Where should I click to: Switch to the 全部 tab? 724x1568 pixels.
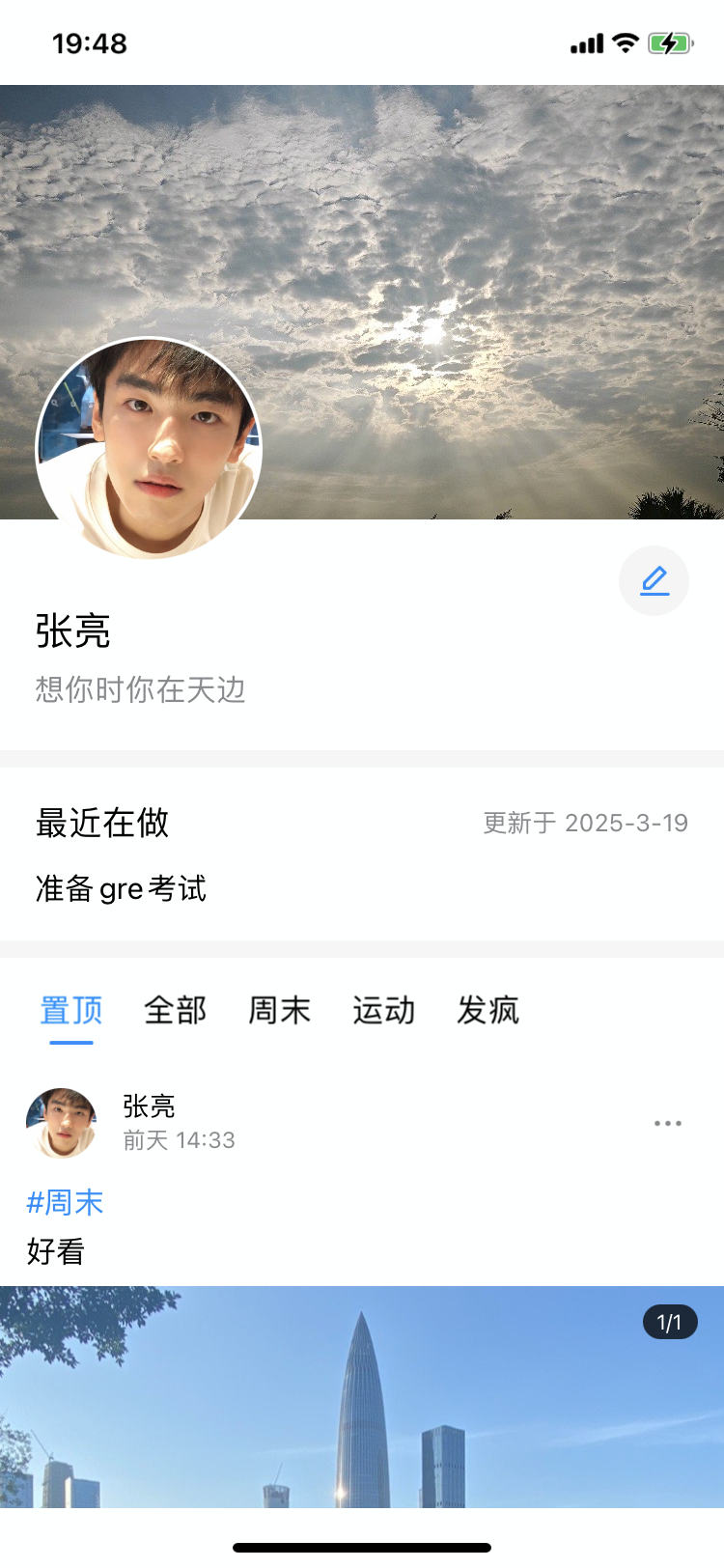(175, 1011)
